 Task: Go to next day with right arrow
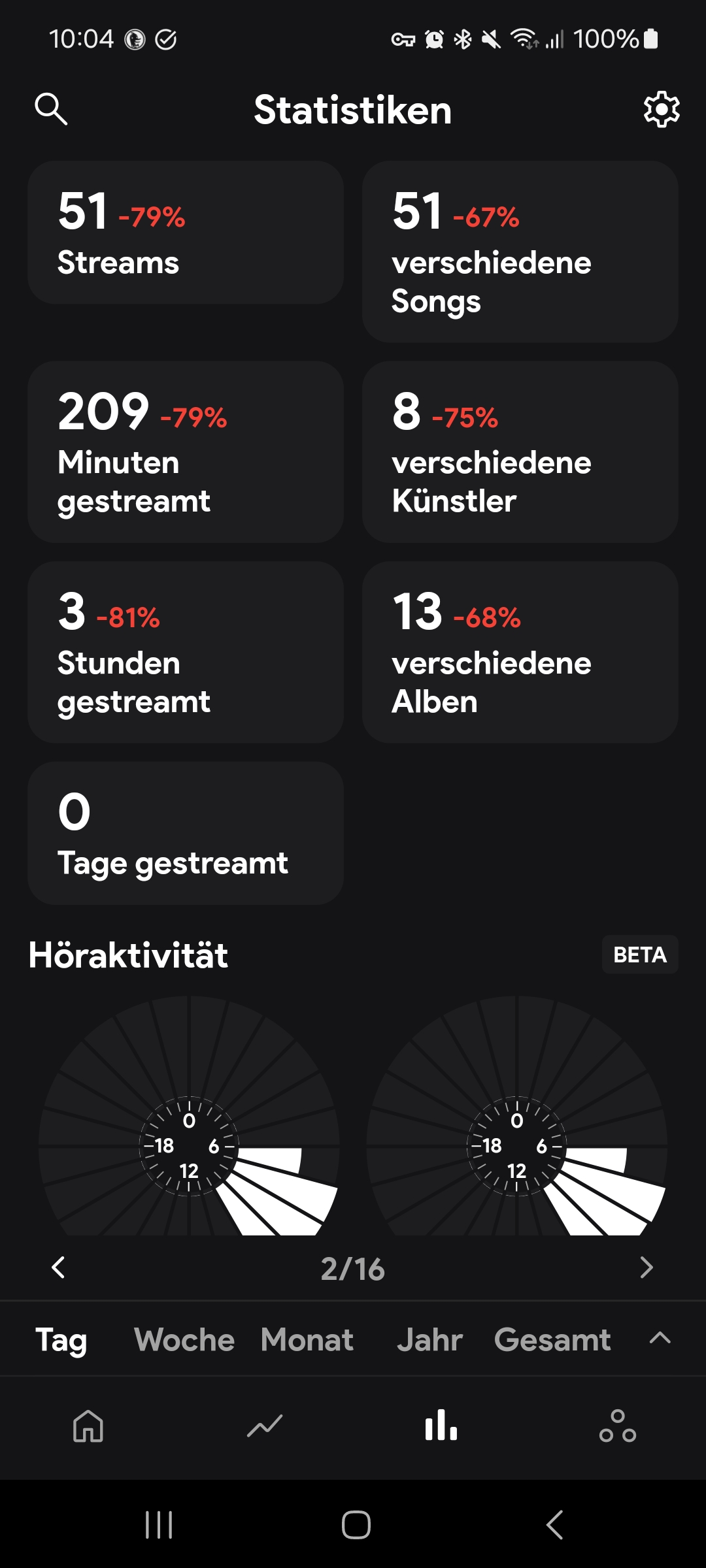(x=647, y=1267)
